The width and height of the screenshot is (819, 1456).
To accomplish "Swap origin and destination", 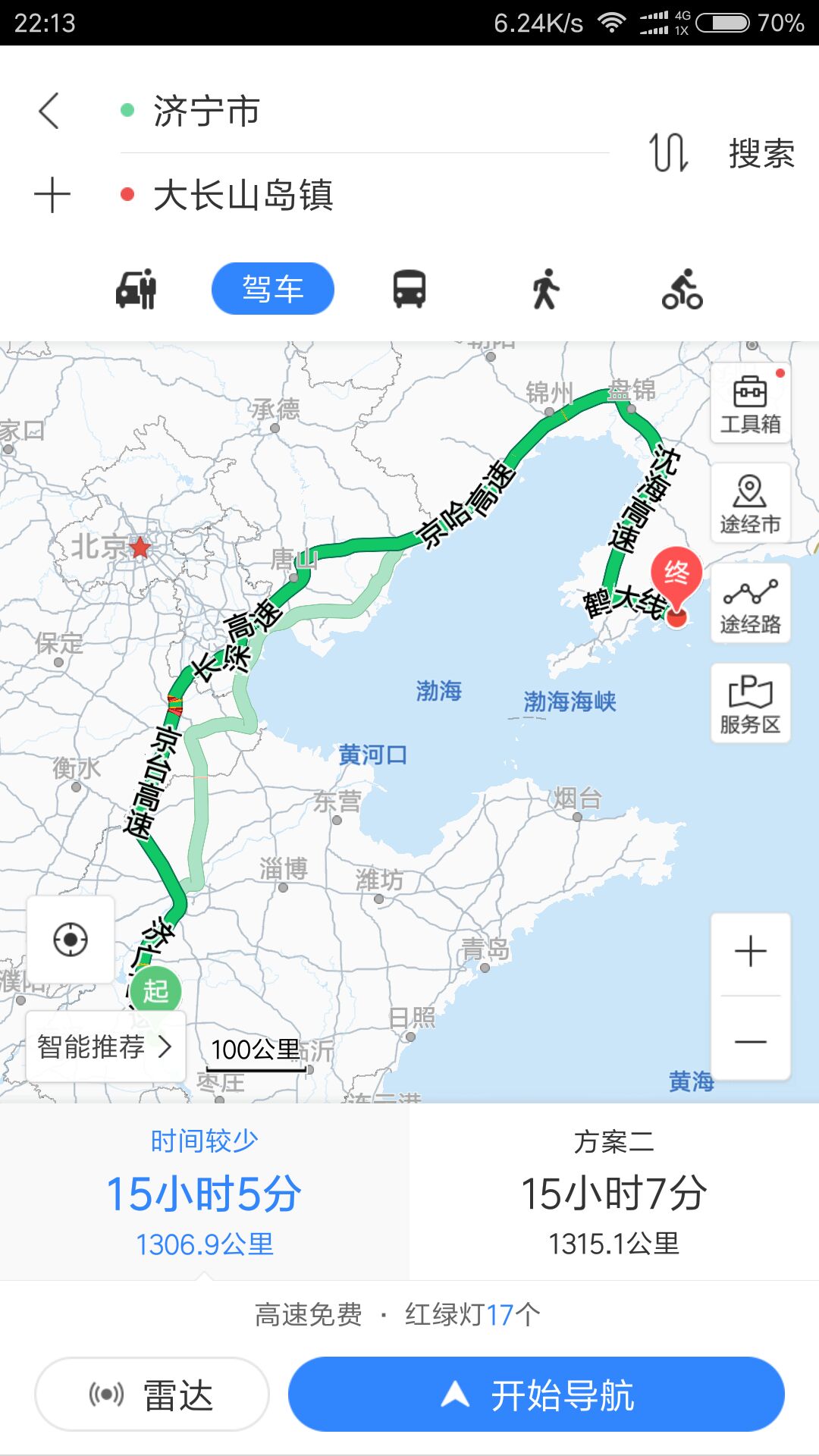I will point(669,152).
